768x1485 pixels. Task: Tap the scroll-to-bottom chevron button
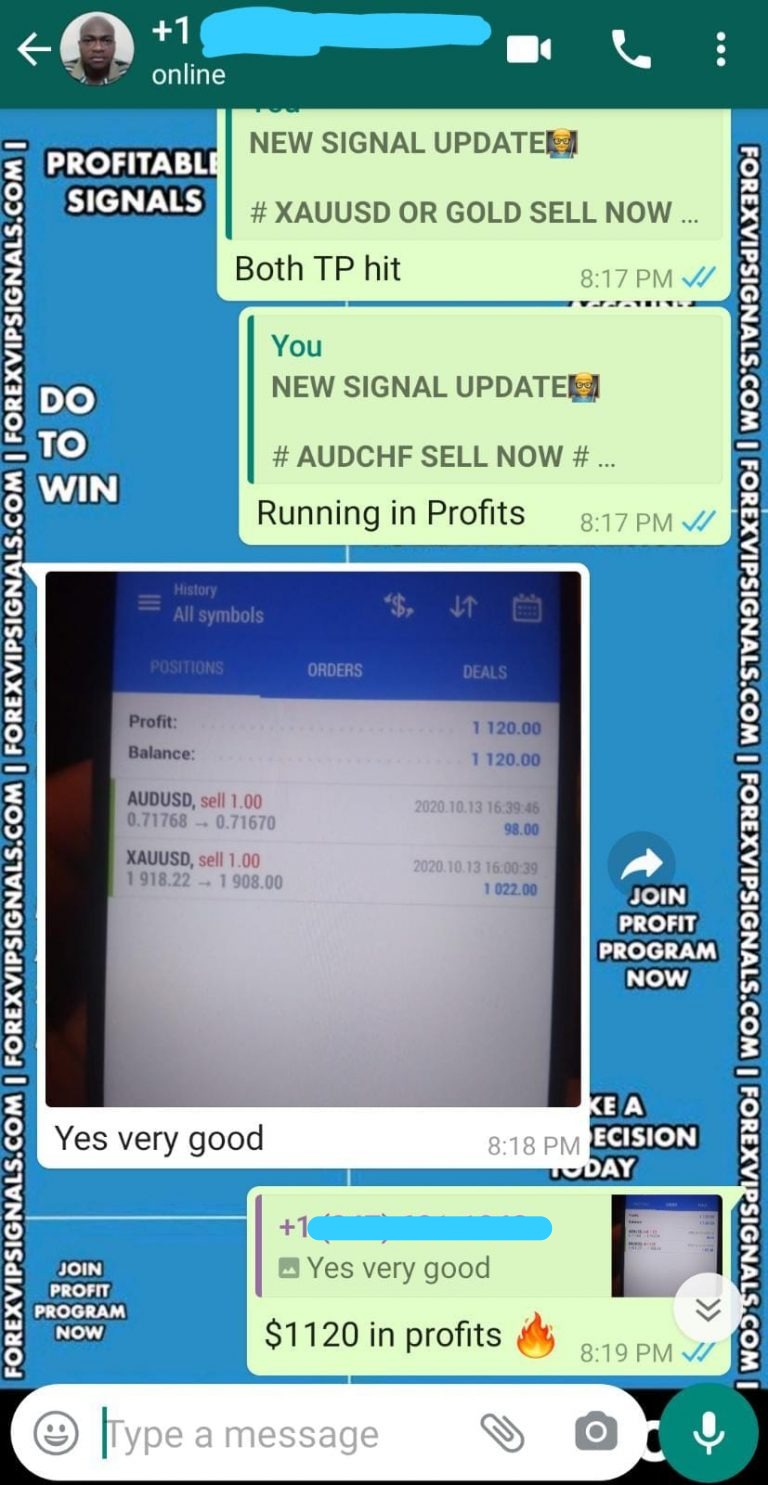click(707, 1309)
